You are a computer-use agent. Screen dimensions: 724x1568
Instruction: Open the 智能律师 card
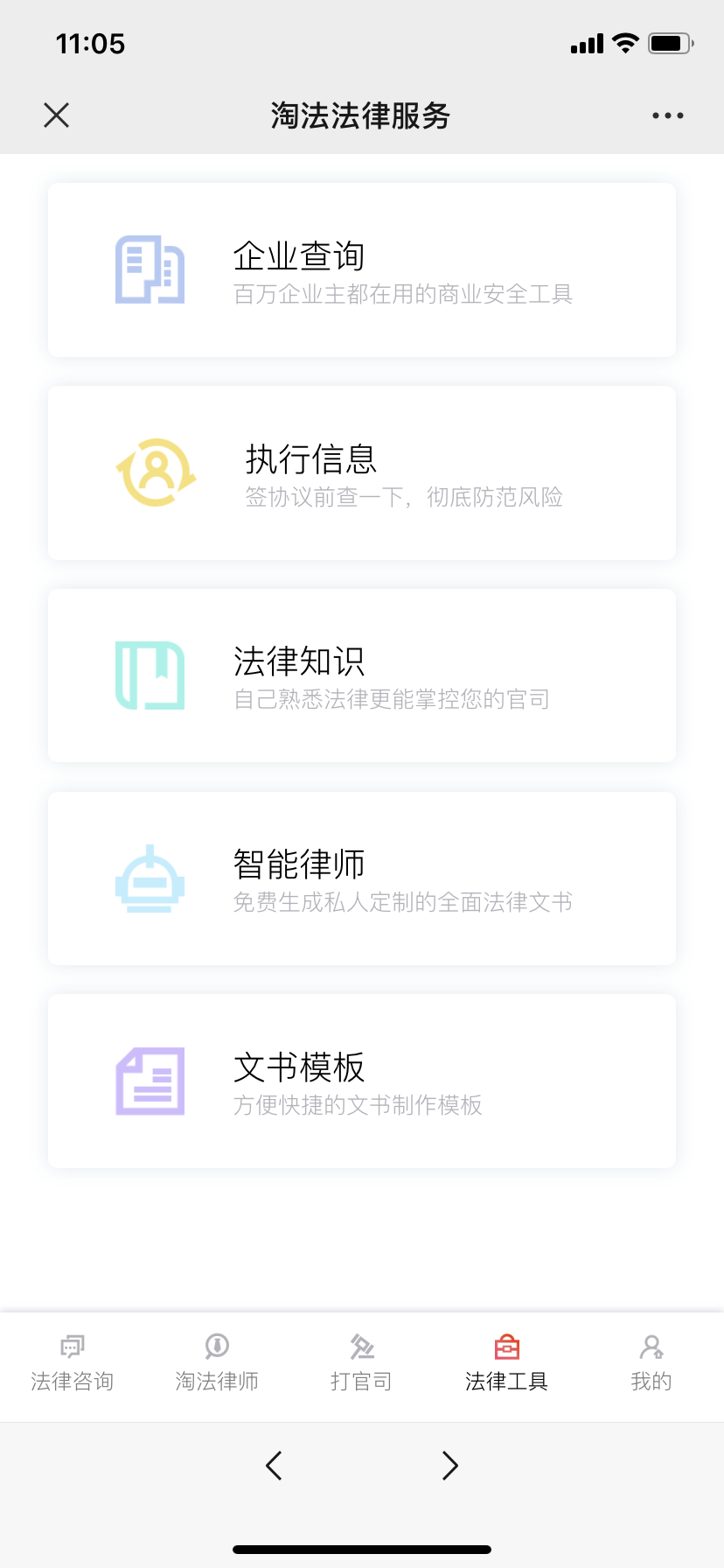point(362,878)
